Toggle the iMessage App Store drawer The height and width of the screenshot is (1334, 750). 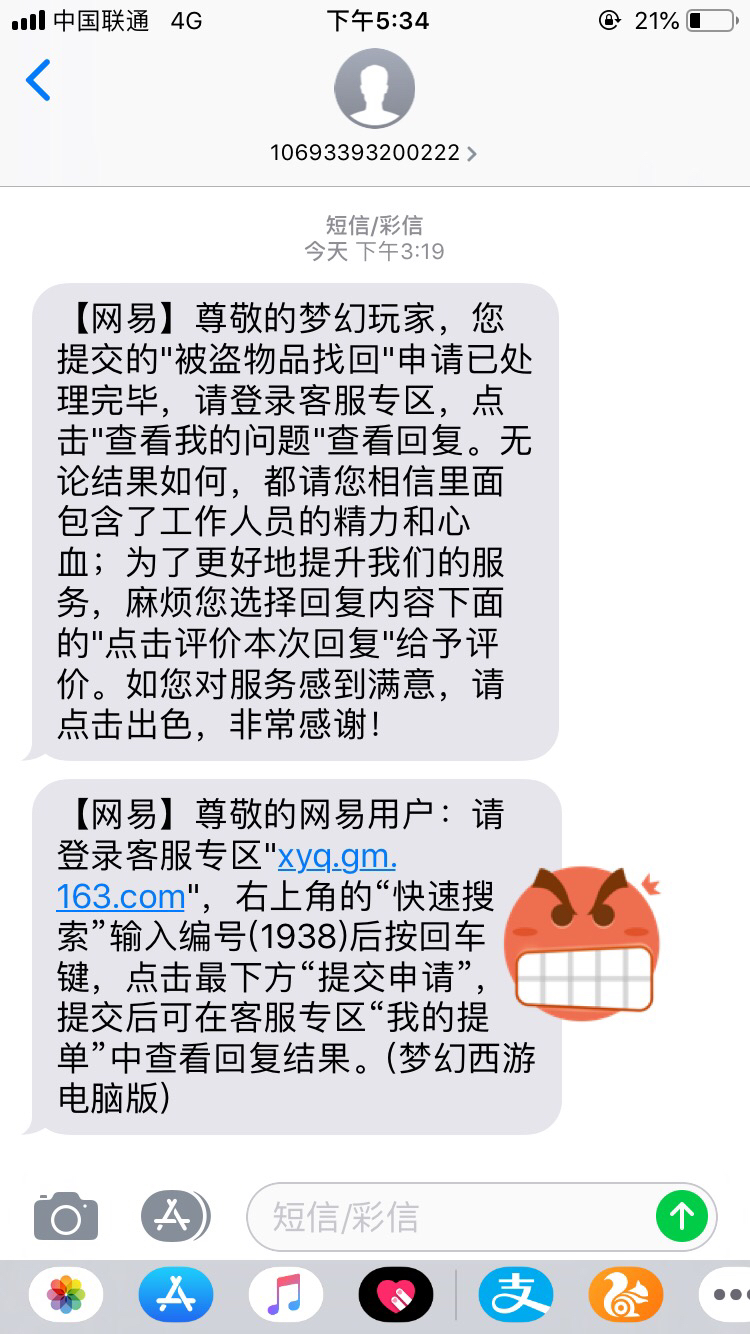175,1216
